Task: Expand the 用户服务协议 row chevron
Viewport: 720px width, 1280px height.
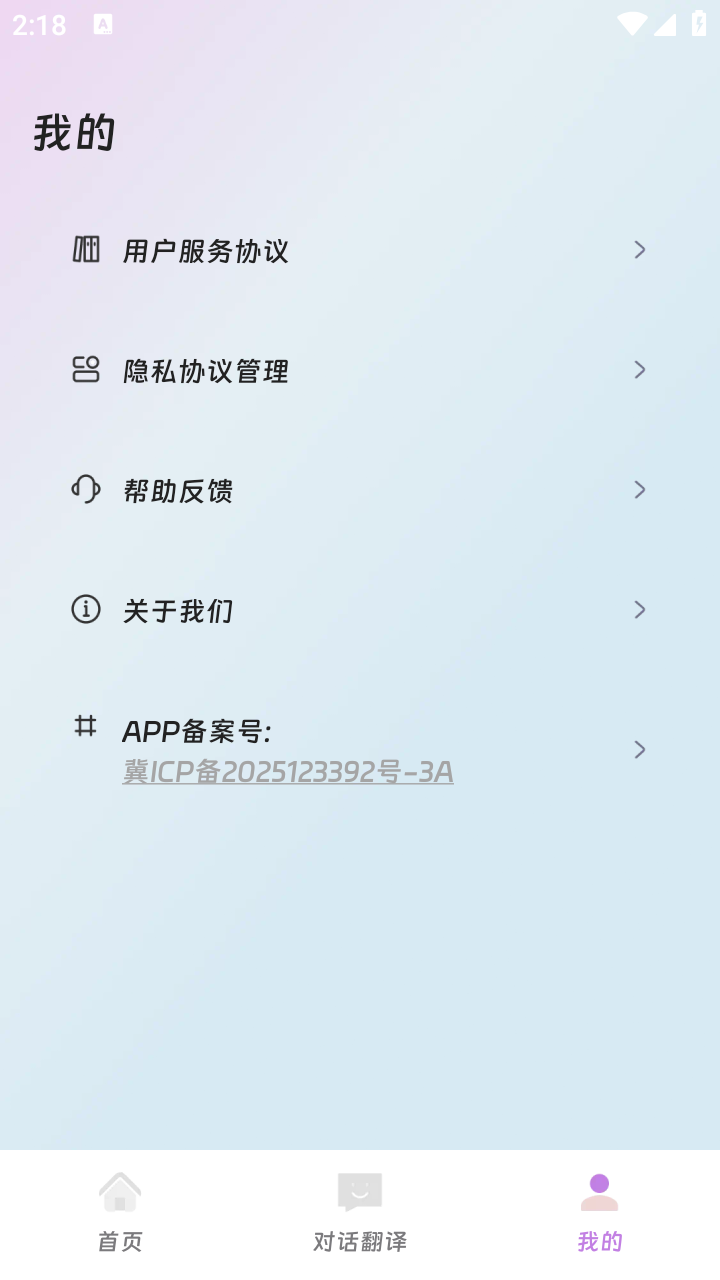Action: point(639,250)
